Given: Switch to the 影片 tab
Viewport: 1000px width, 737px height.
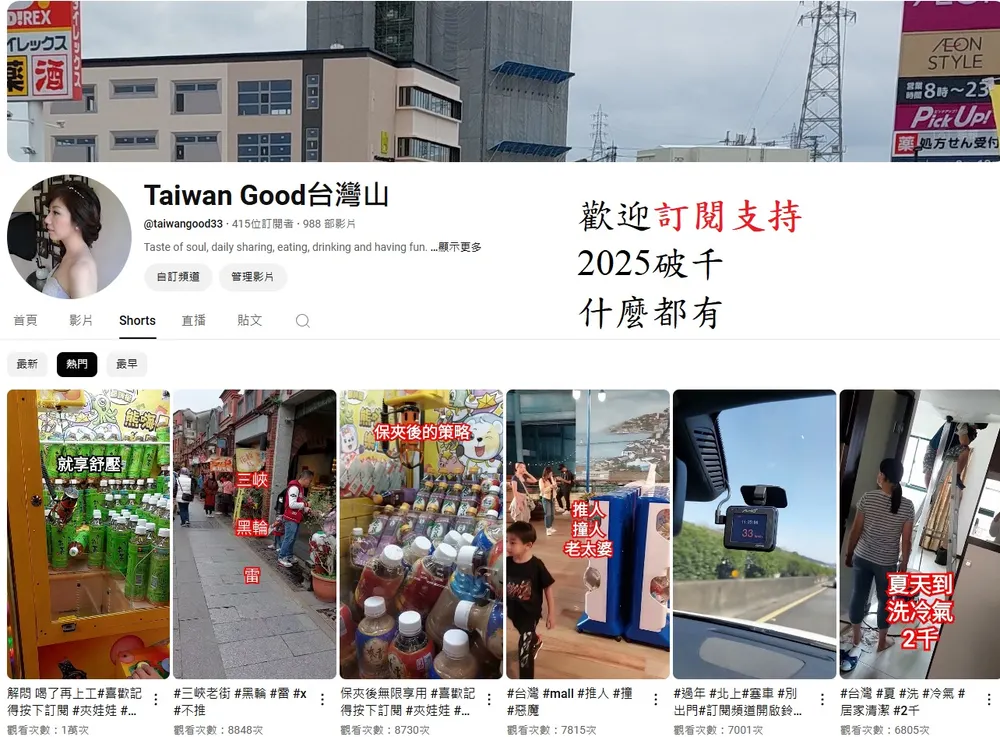Looking at the screenshot, I should click(x=81, y=321).
